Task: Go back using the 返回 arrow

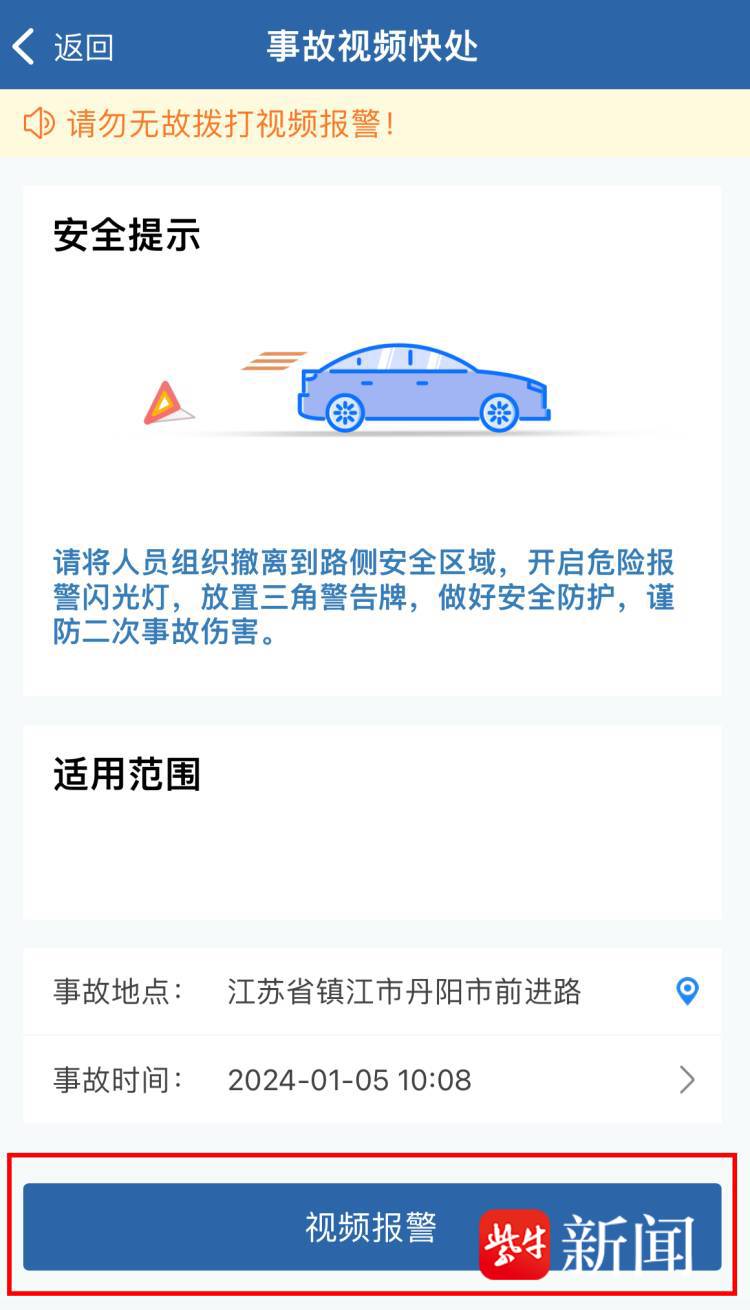Action: pos(62,46)
